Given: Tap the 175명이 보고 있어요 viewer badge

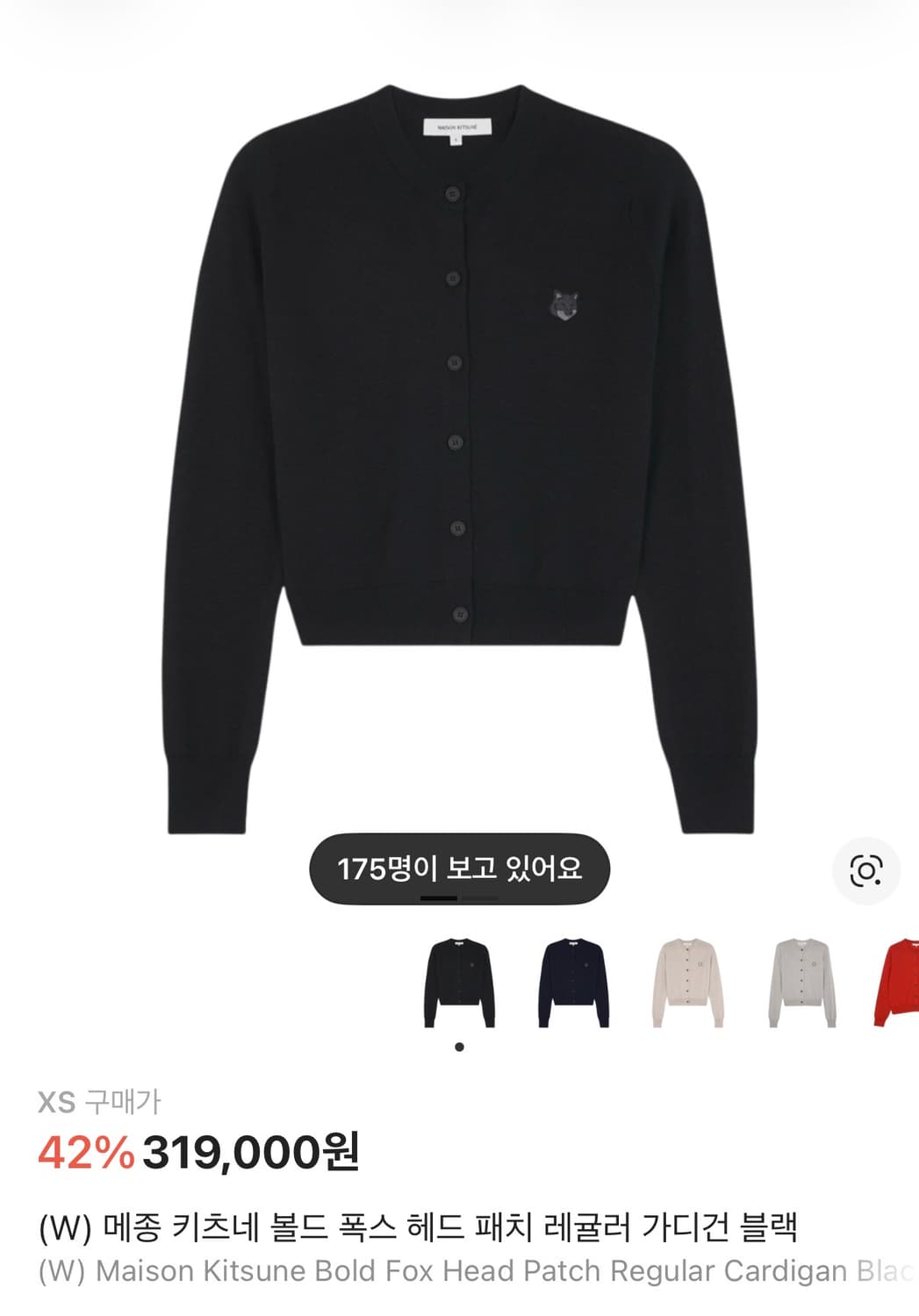Looking at the screenshot, I should coord(460,866).
